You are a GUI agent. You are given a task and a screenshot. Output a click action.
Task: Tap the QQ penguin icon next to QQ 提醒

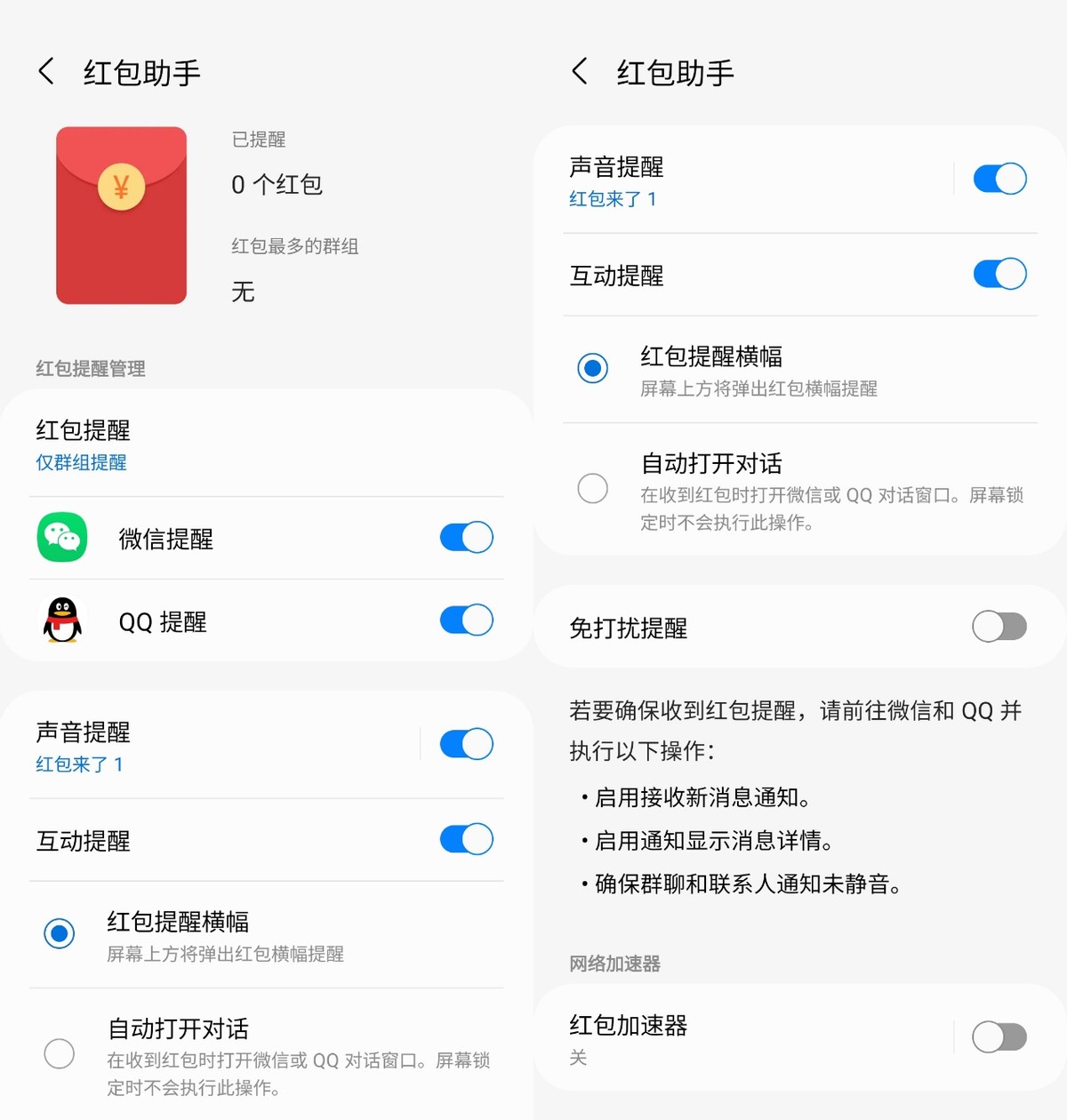(x=60, y=622)
